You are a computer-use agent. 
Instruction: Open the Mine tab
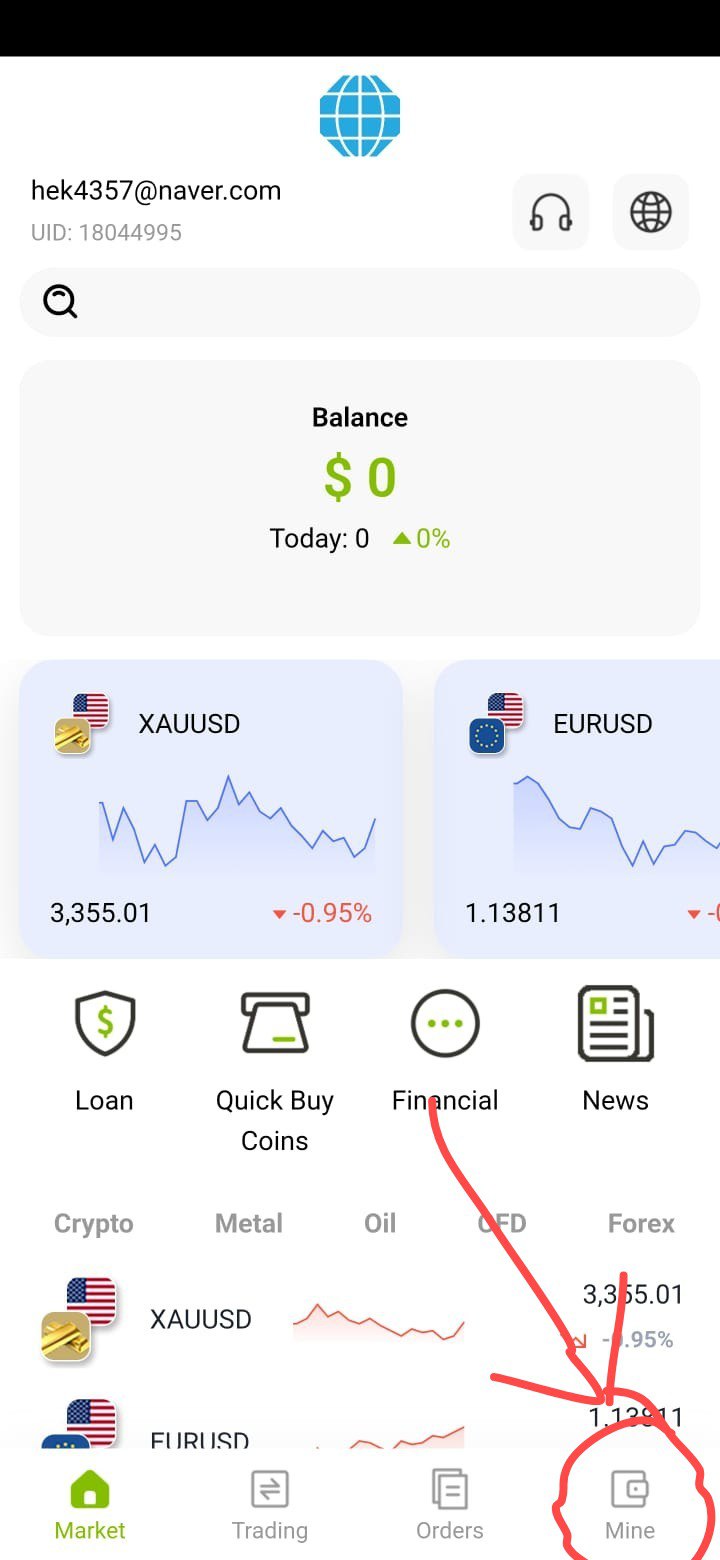(x=630, y=1505)
